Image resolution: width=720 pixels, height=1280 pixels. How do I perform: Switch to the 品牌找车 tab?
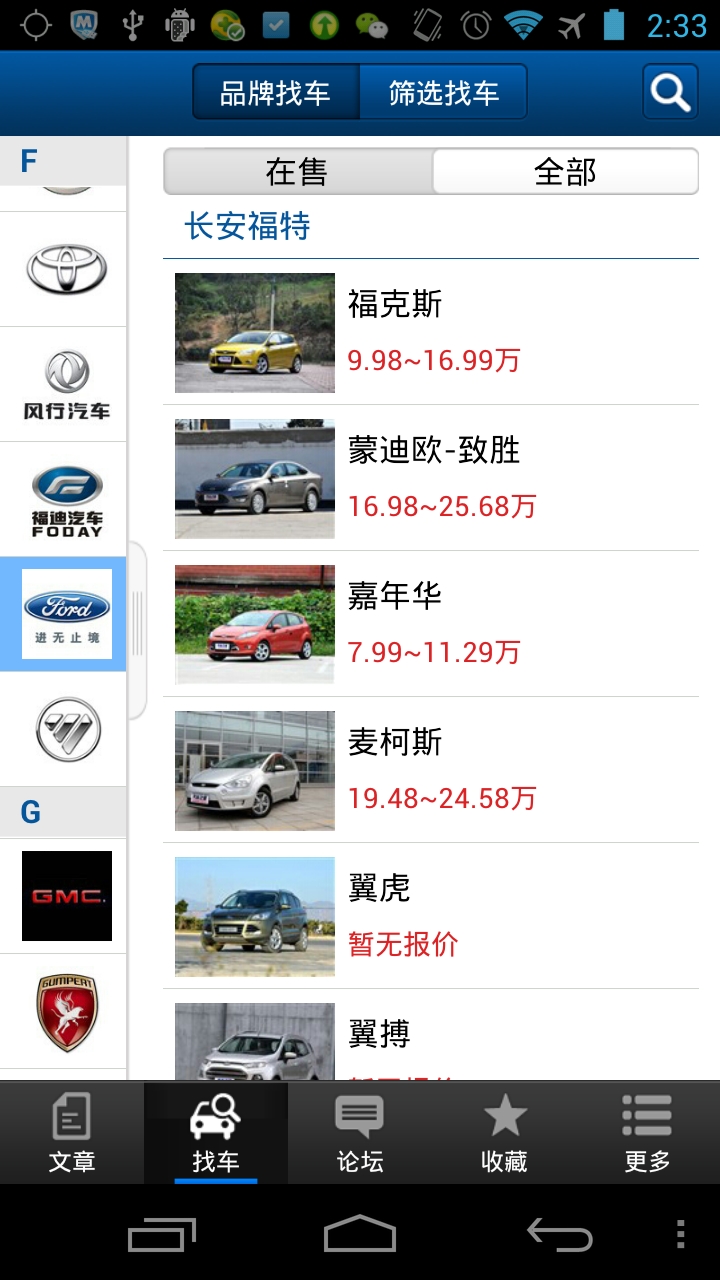click(275, 92)
